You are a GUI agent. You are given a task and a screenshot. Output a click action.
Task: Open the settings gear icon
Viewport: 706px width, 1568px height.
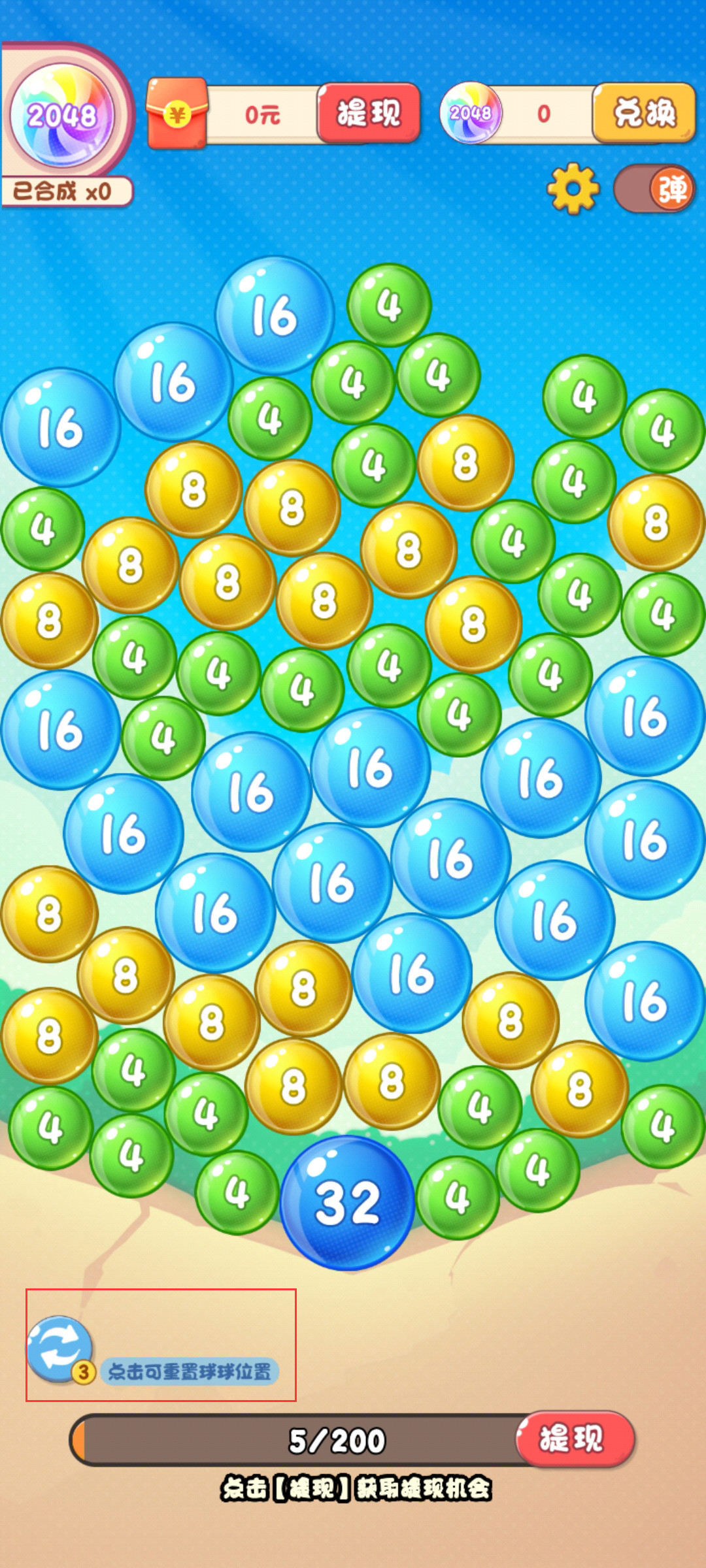point(572,189)
